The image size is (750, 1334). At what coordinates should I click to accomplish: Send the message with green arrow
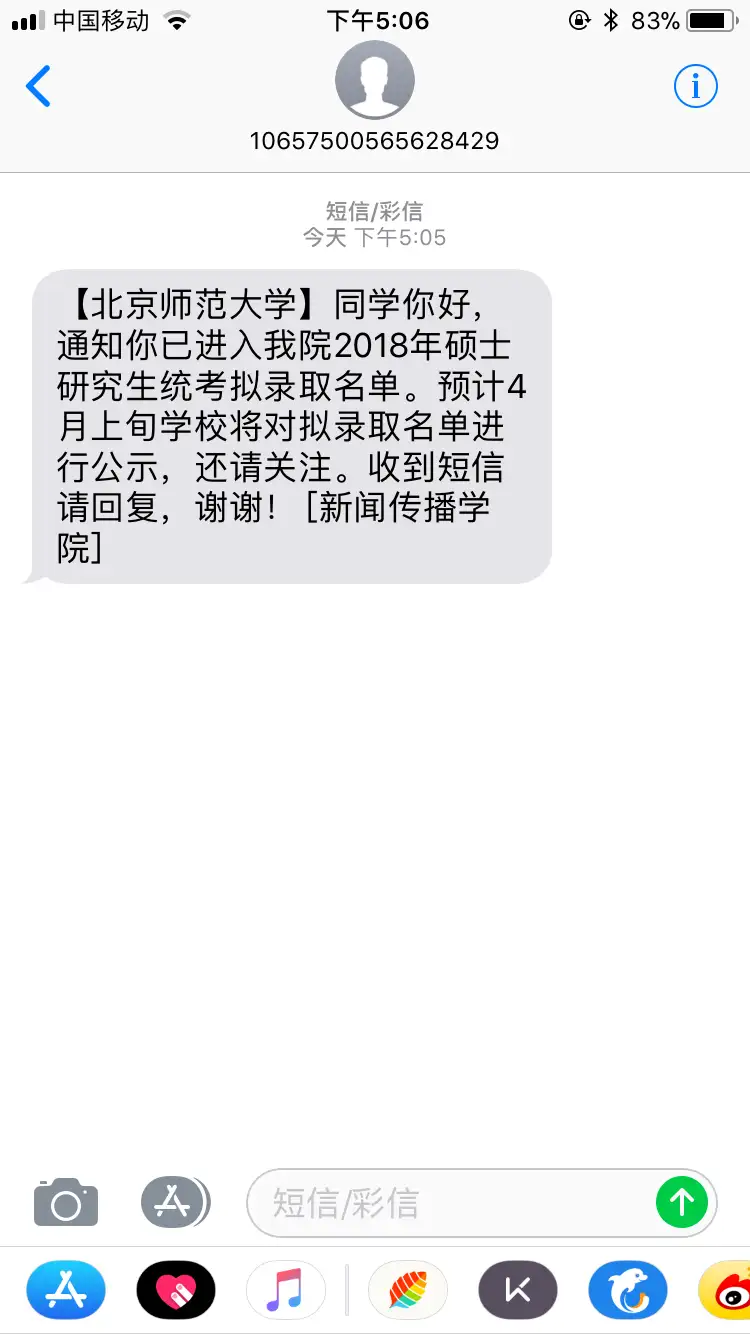point(682,1201)
